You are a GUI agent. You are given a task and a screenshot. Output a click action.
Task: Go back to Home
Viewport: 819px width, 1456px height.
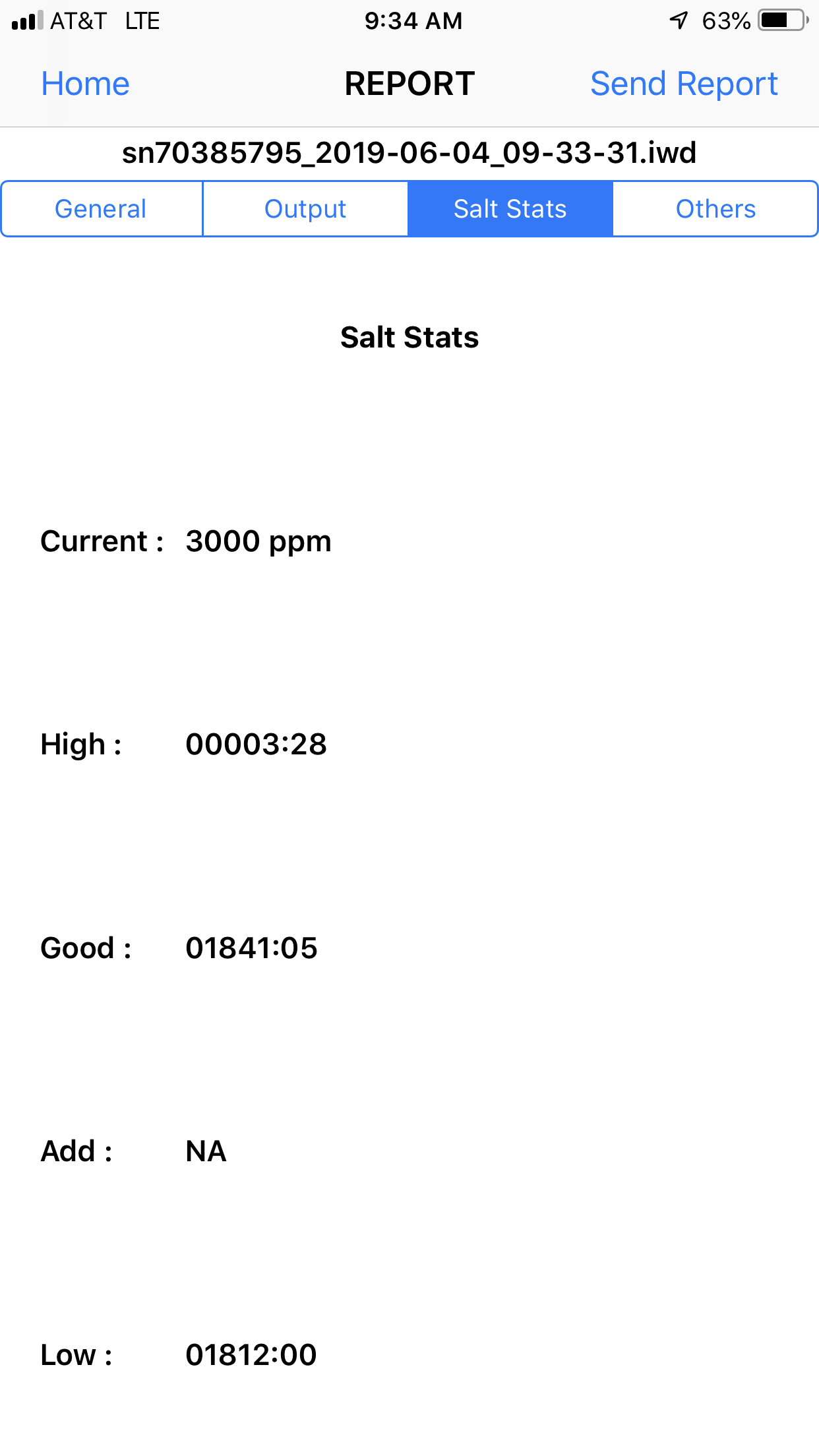85,84
